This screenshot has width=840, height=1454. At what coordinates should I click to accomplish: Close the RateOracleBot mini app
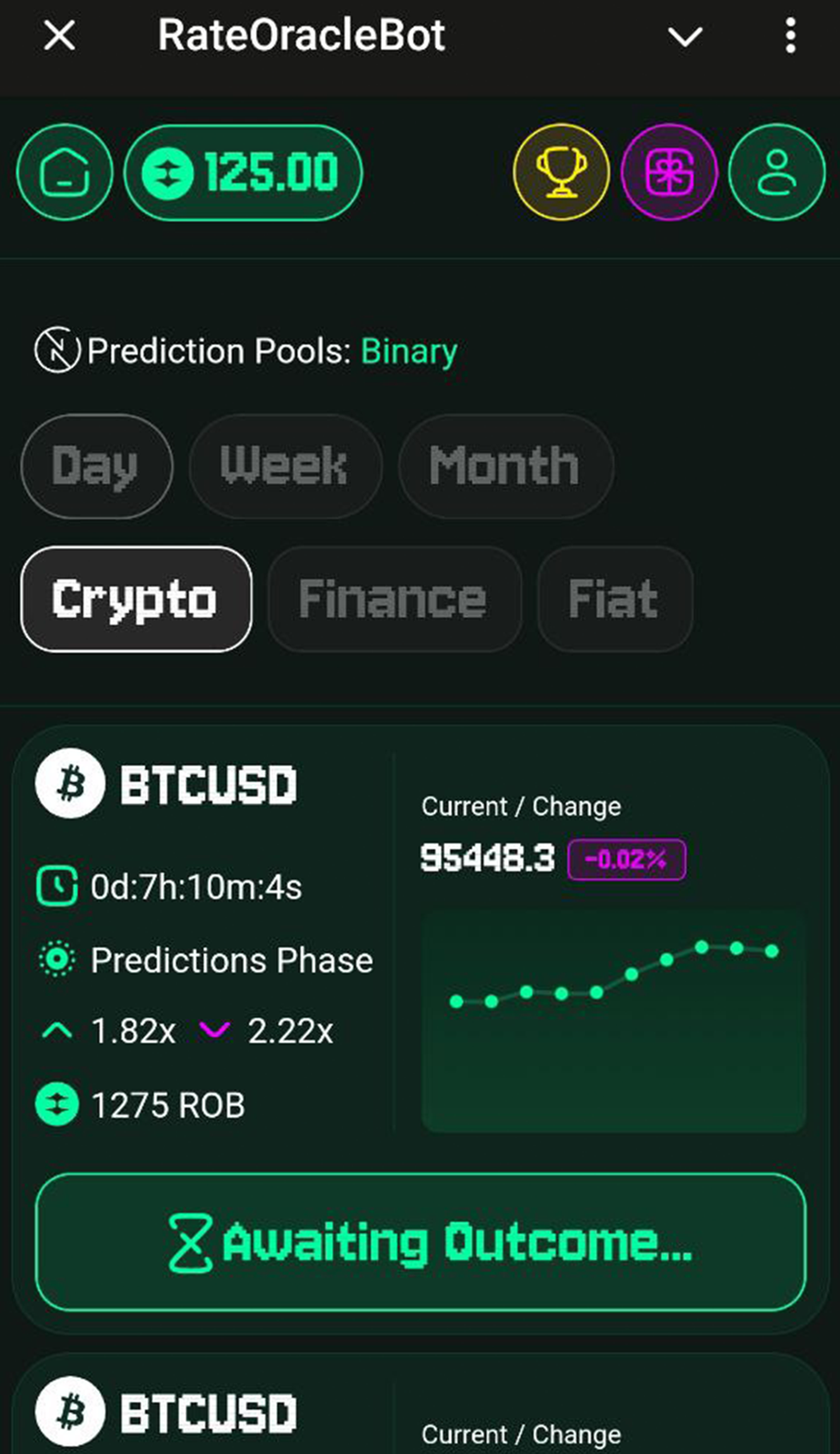click(x=59, y=36)
